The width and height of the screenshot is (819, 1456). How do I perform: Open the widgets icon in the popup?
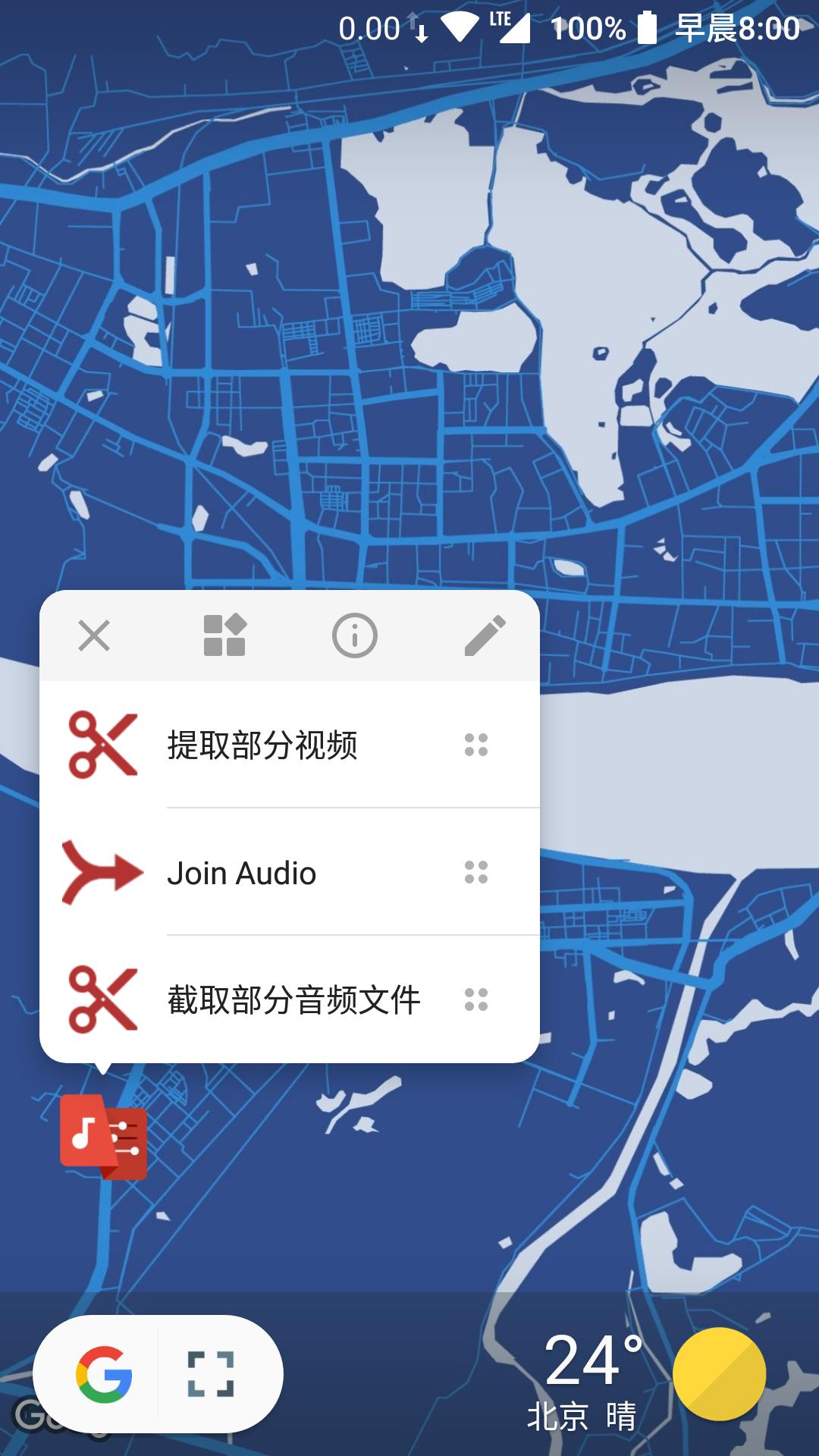224,637
